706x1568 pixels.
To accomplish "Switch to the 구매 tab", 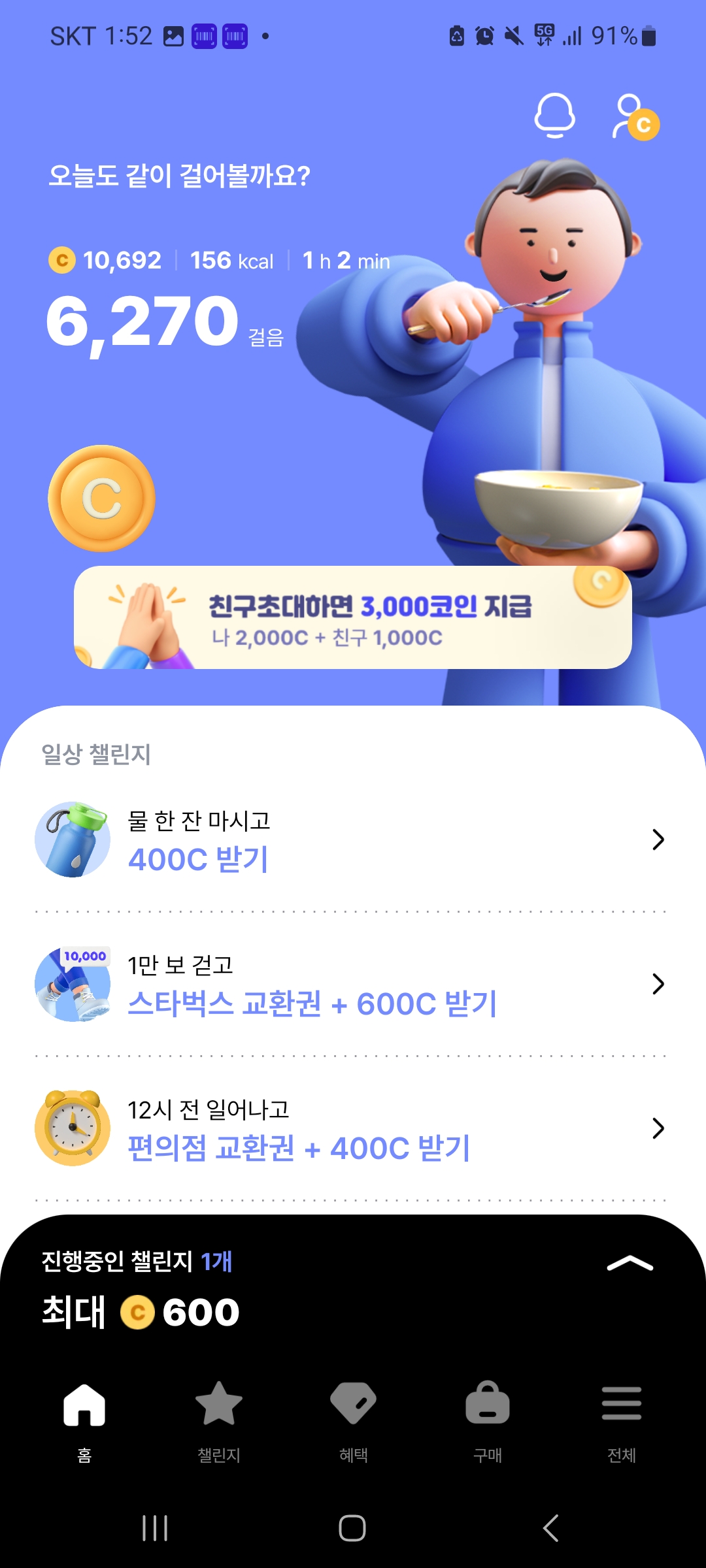I will [x=488, y=1418].
